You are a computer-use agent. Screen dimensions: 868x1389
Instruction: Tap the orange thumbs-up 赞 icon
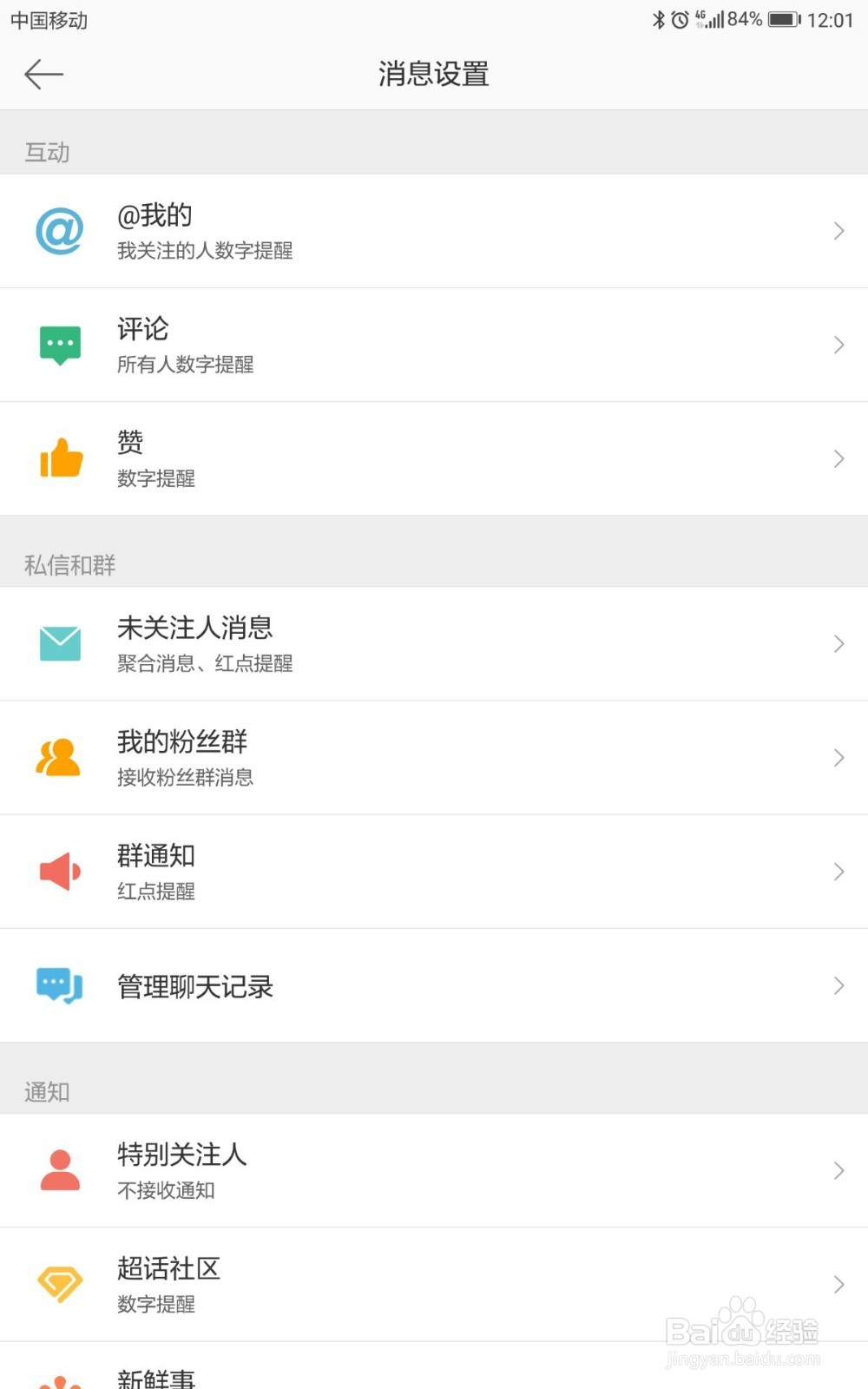point(59,458)
